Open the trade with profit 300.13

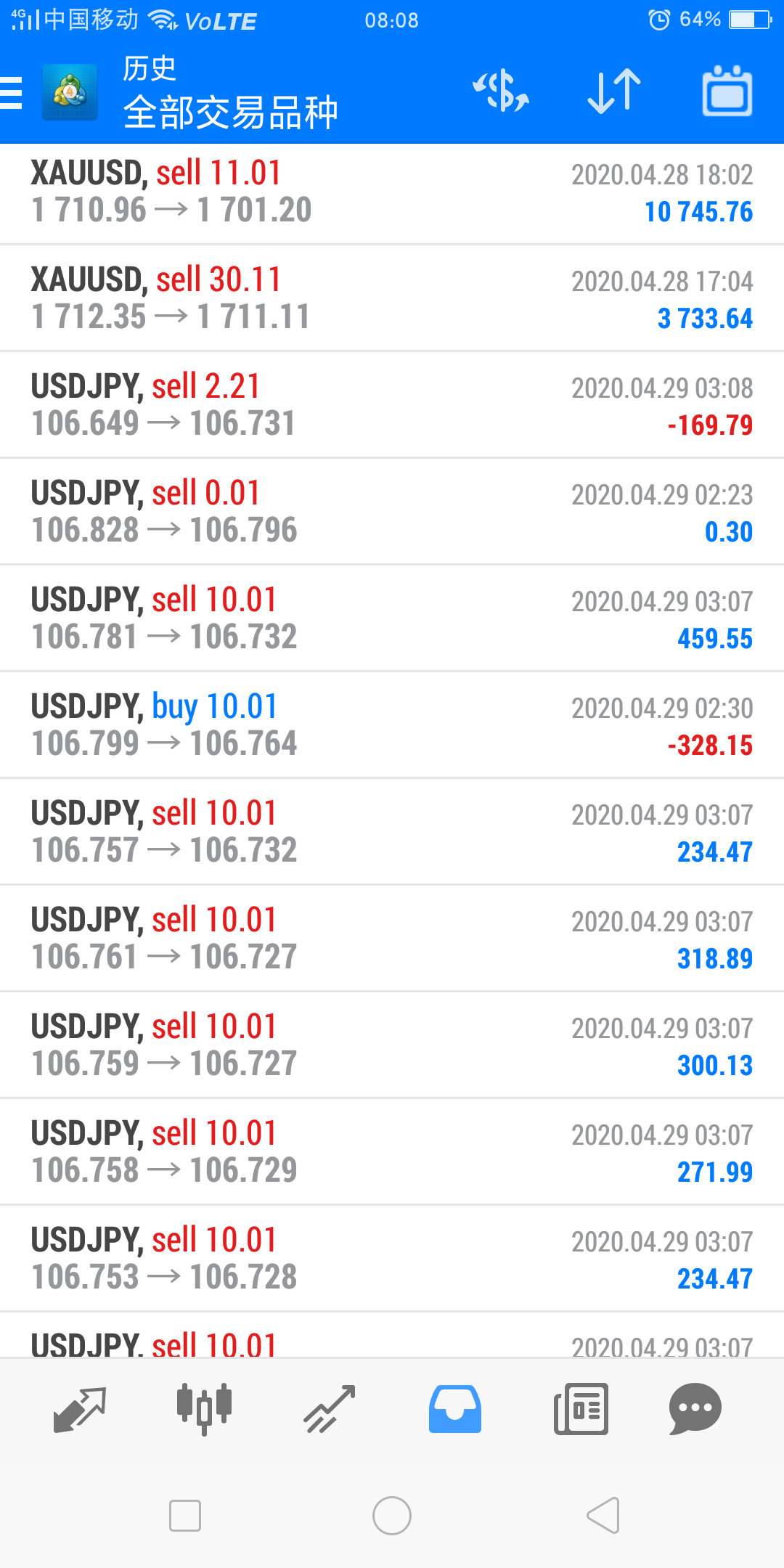tap(392, 1045)
